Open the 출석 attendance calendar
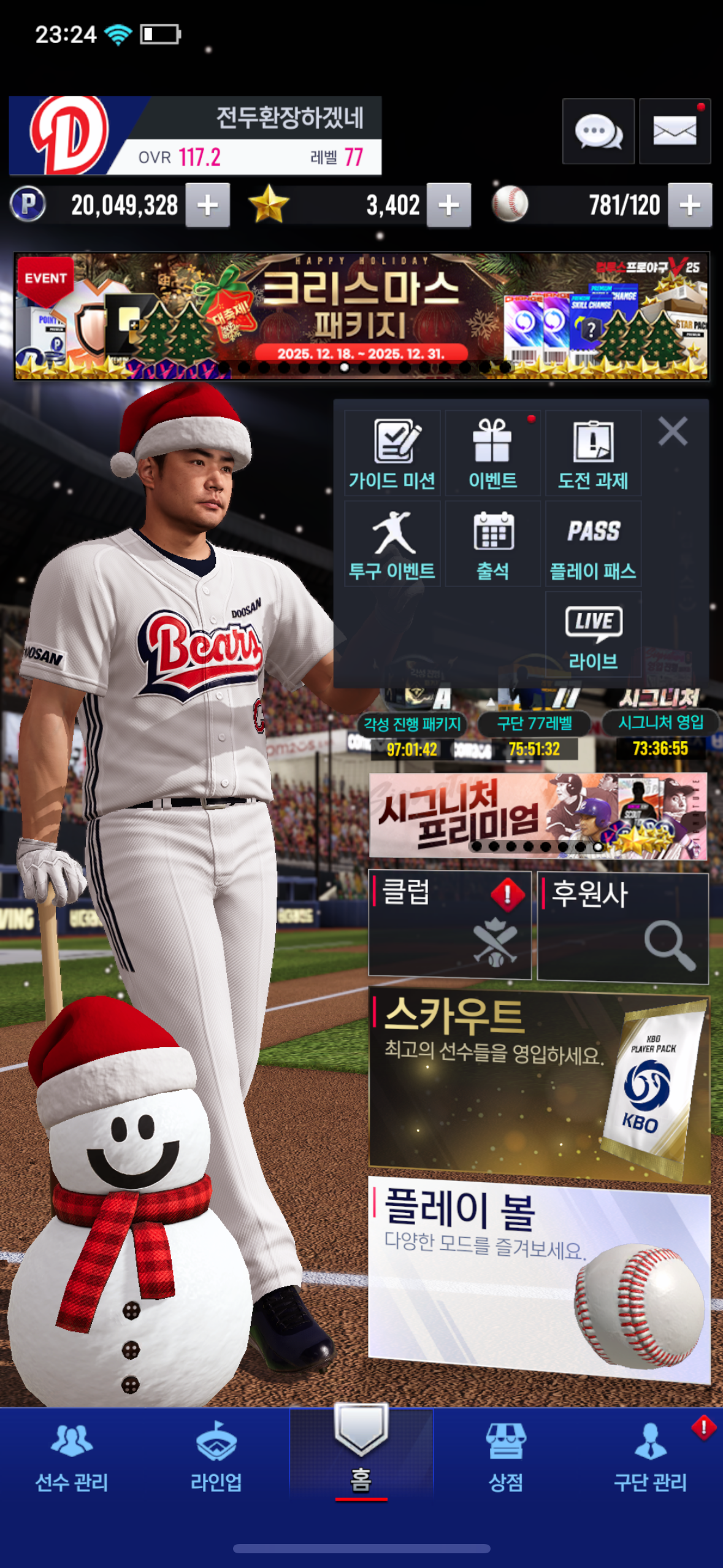 (x=492, y=544)
